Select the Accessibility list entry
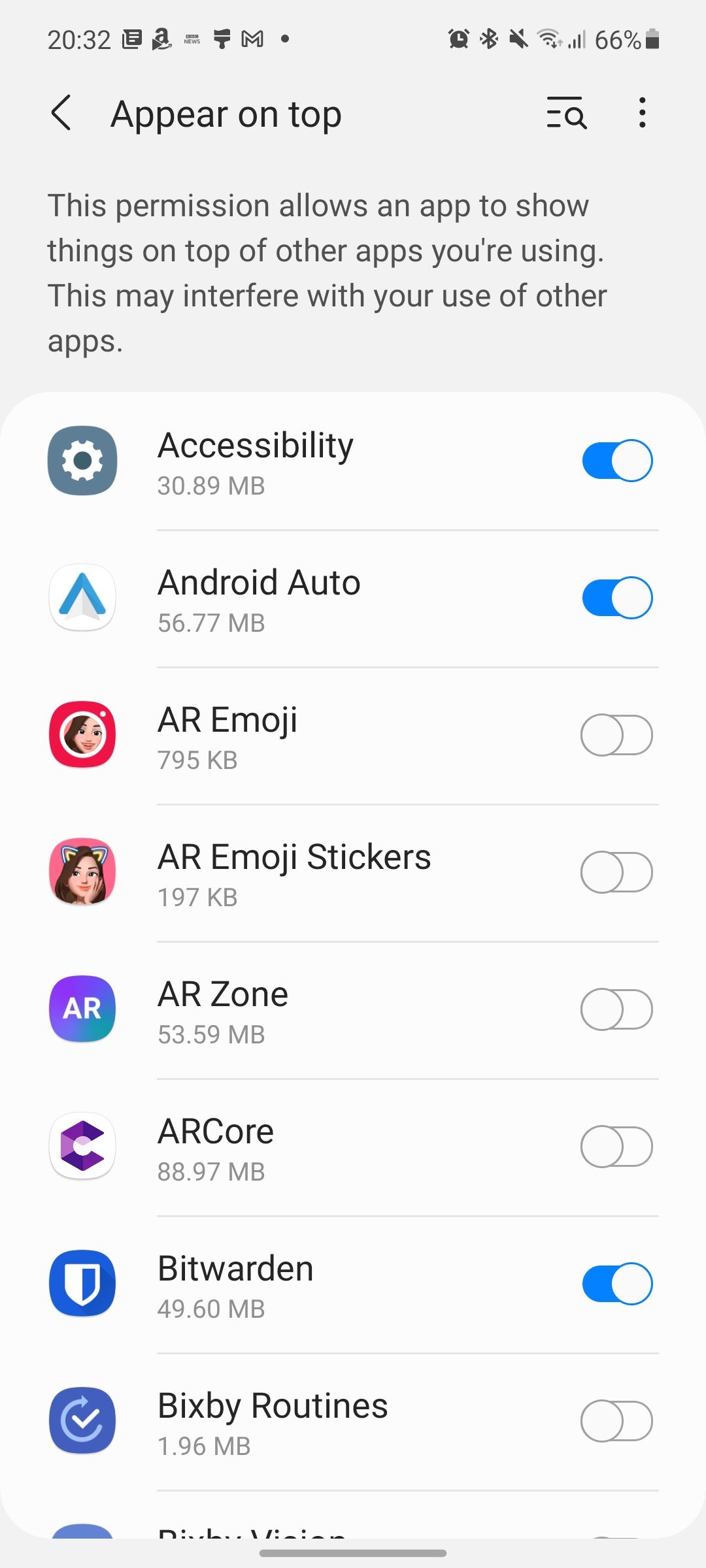The width and height of the screenshot is (706, 1568). (x=294, y=460)
